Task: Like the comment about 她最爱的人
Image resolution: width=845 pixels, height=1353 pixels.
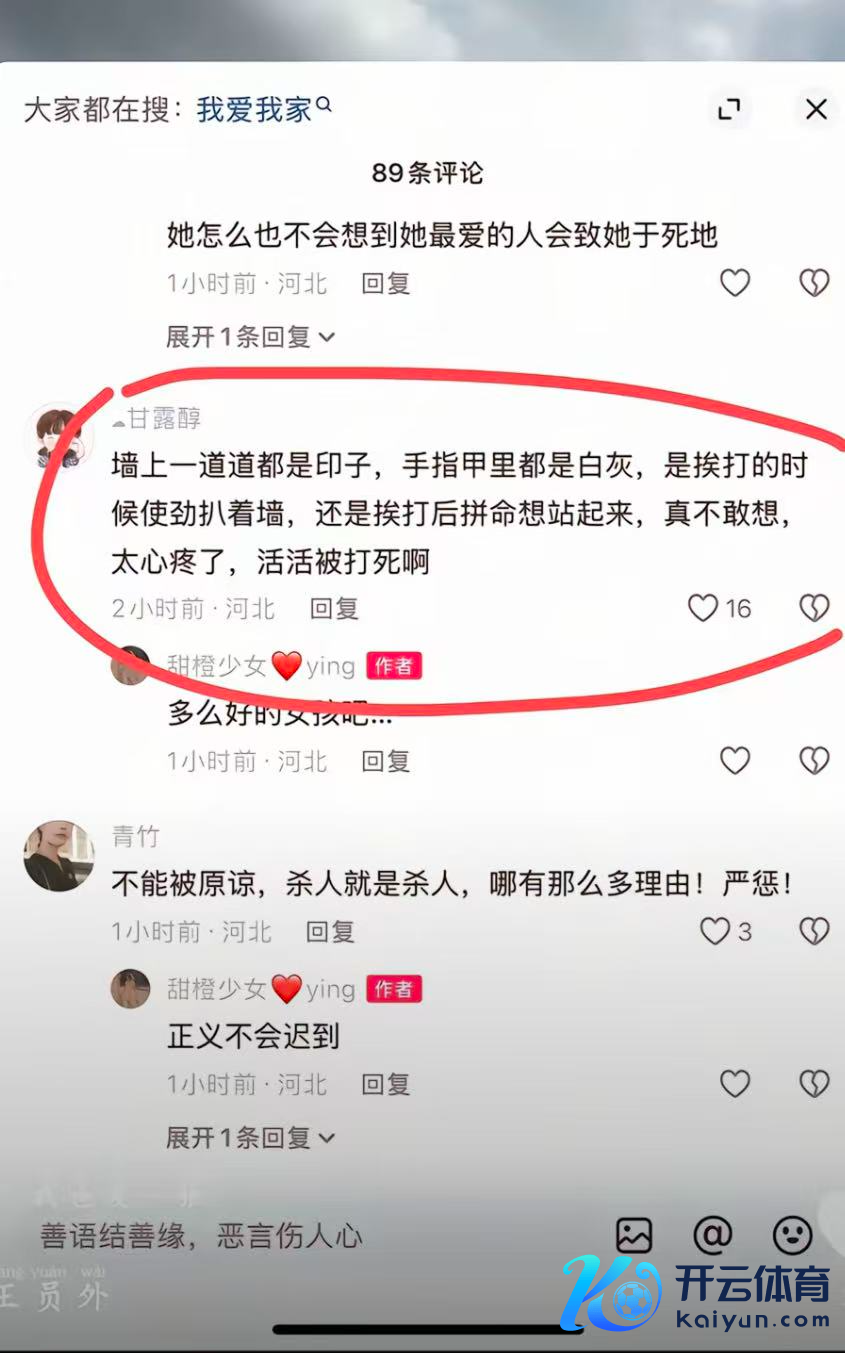Action: pos(735,283)
